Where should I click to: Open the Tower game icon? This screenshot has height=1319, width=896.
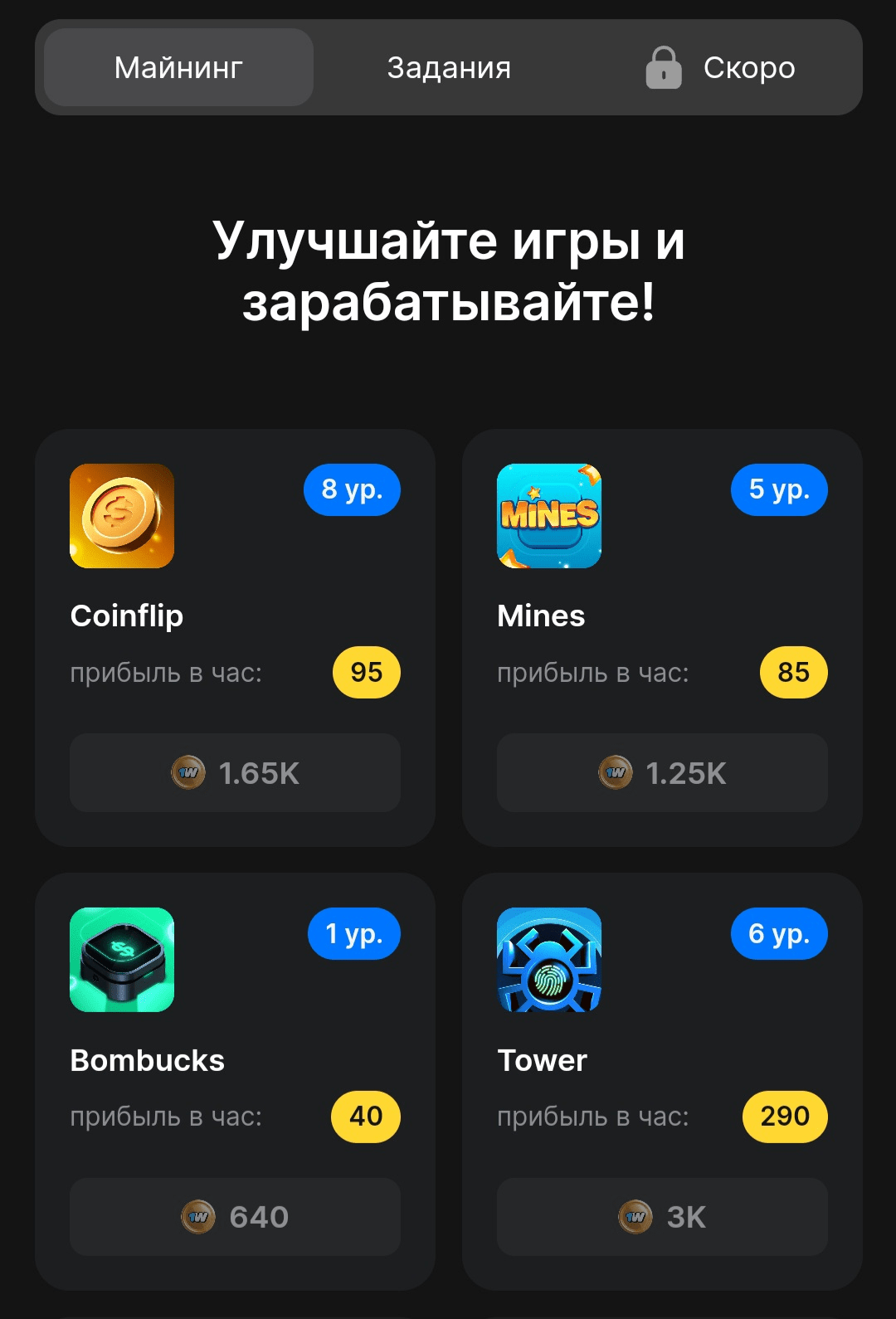(x=549, y=960)
